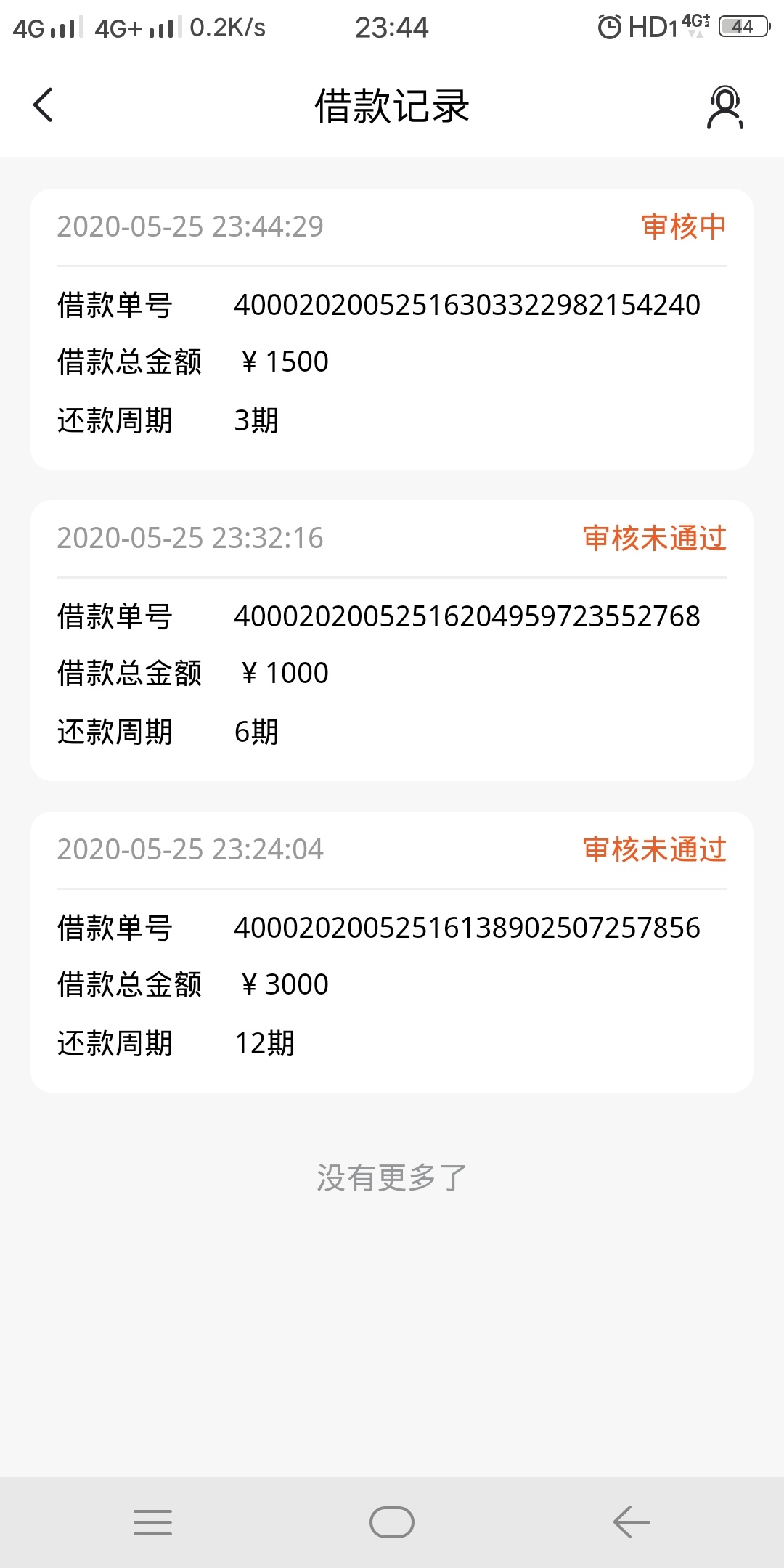Tap the system home button
This screenshot has width=784, height=1568.
pyautogui.click(x=392, y=1522)
